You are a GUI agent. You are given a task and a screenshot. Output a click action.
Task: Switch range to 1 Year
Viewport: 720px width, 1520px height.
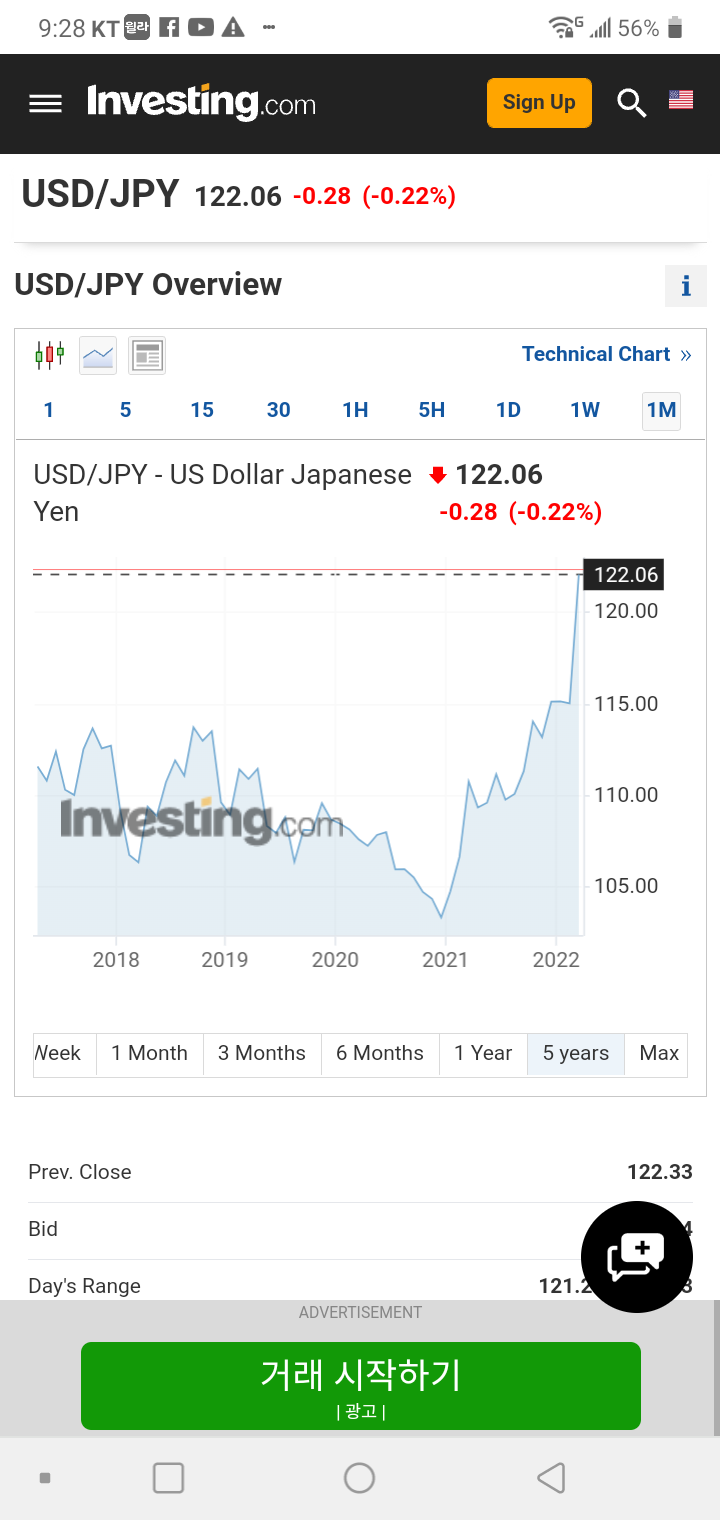(x=483, y=1053)
